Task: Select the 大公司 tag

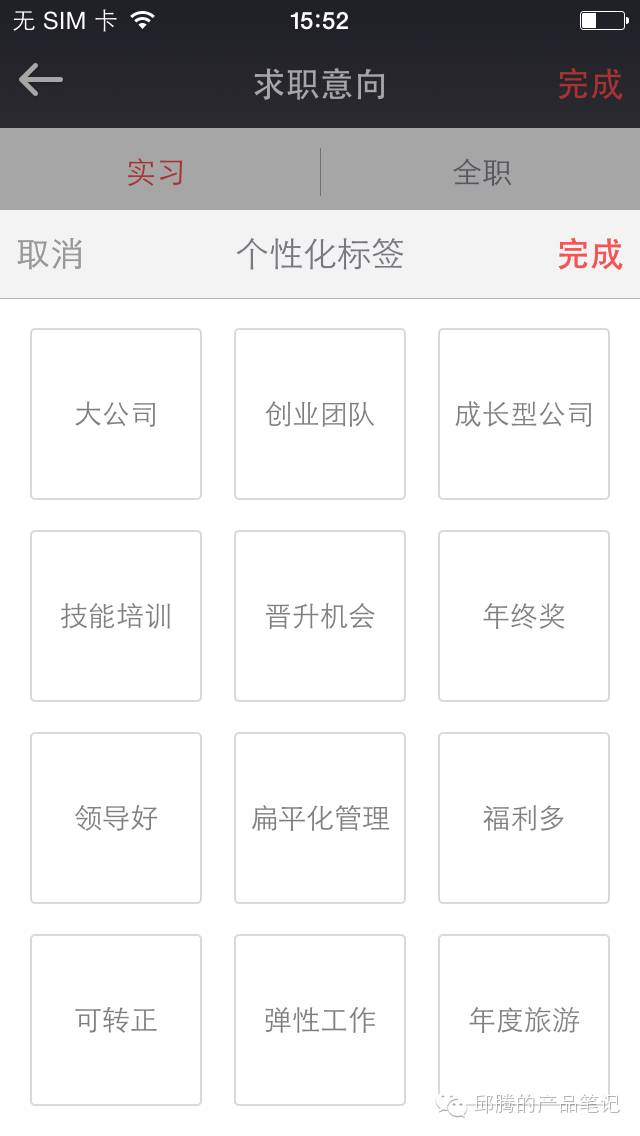Action: (116, 414)
